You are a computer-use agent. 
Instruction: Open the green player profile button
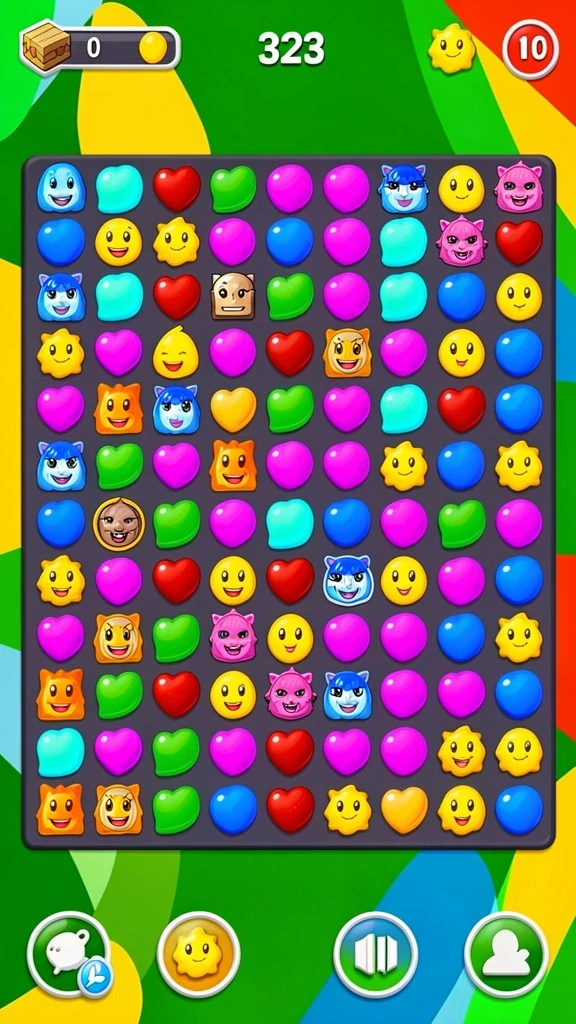pos(506,953)
